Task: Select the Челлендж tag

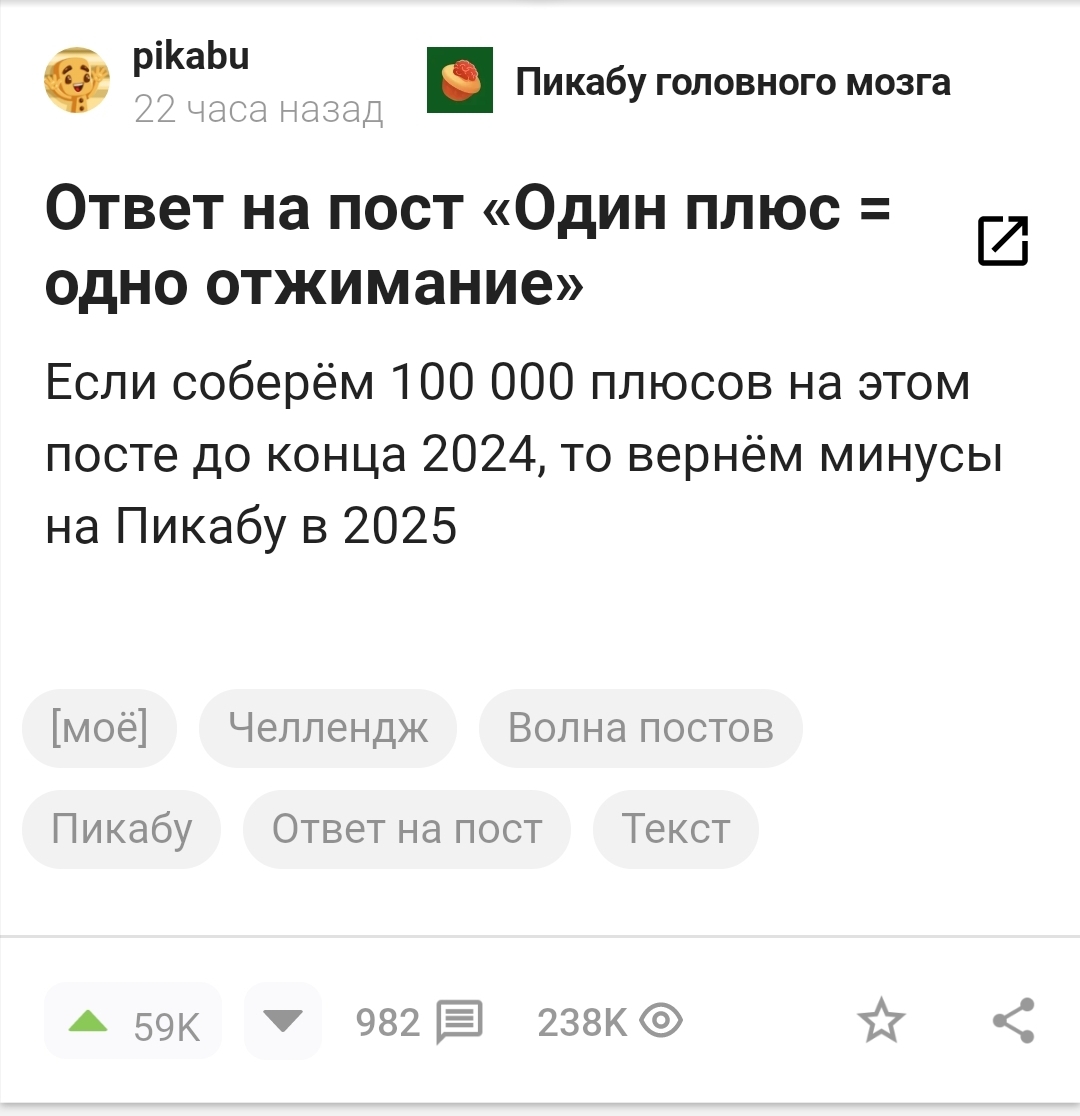Action: click(327, 728)
